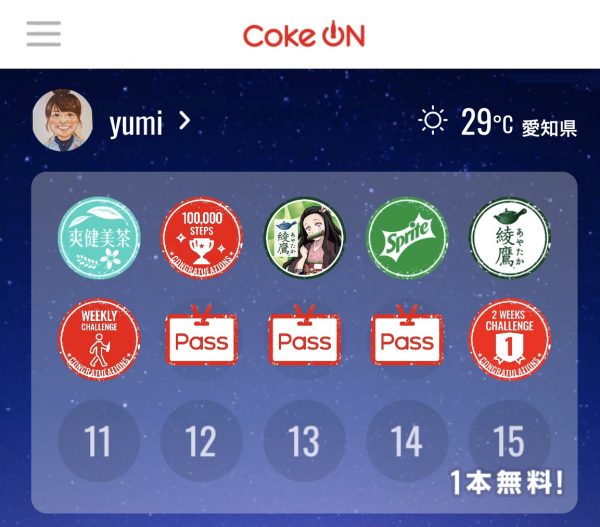View the Weekly Challenge stamp
Screen dimensions: 600x527
[x=99, y=340]
